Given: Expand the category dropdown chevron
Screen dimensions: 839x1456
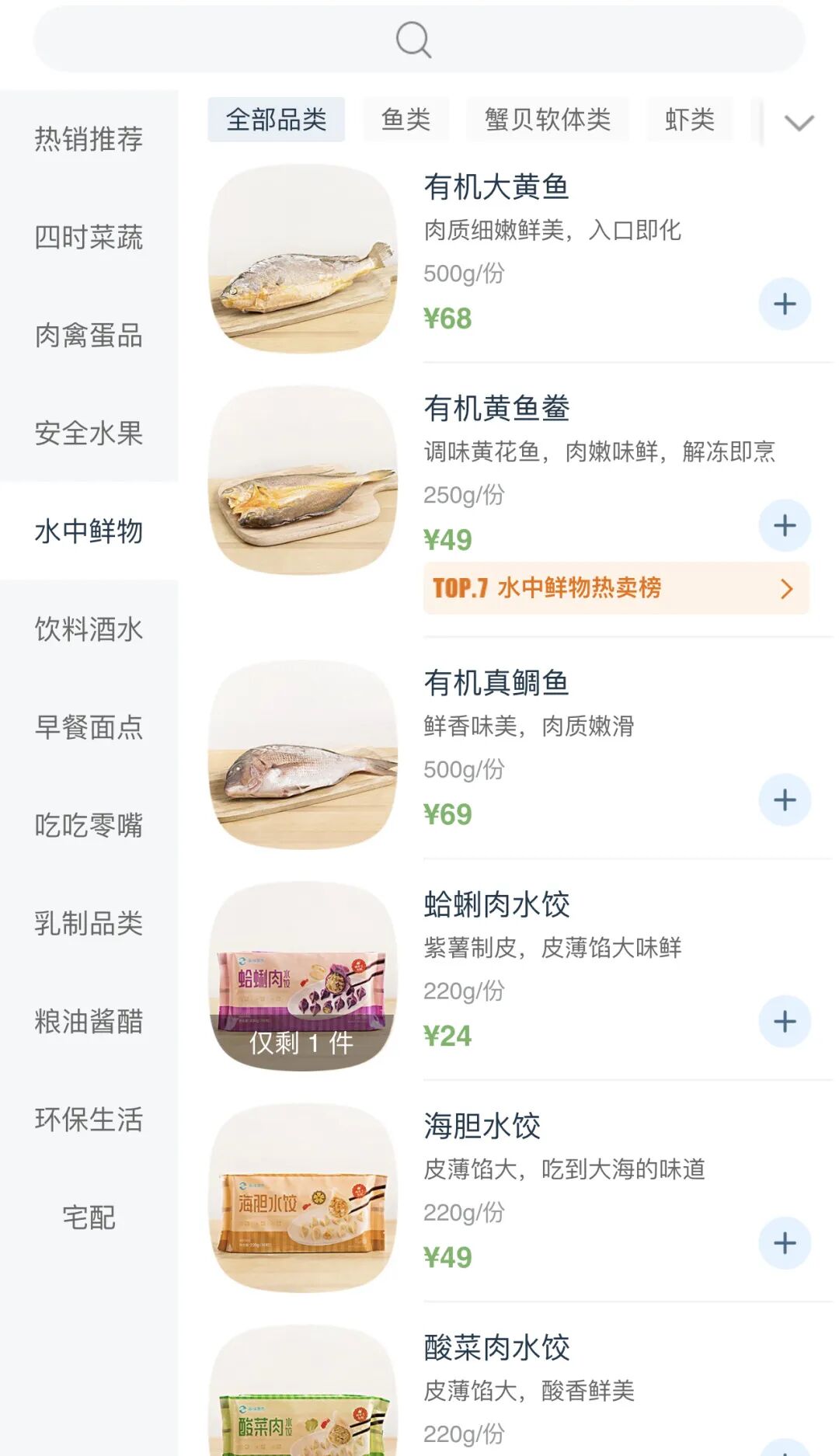Looking at the screenshot, I should click(x=799, y=122).
